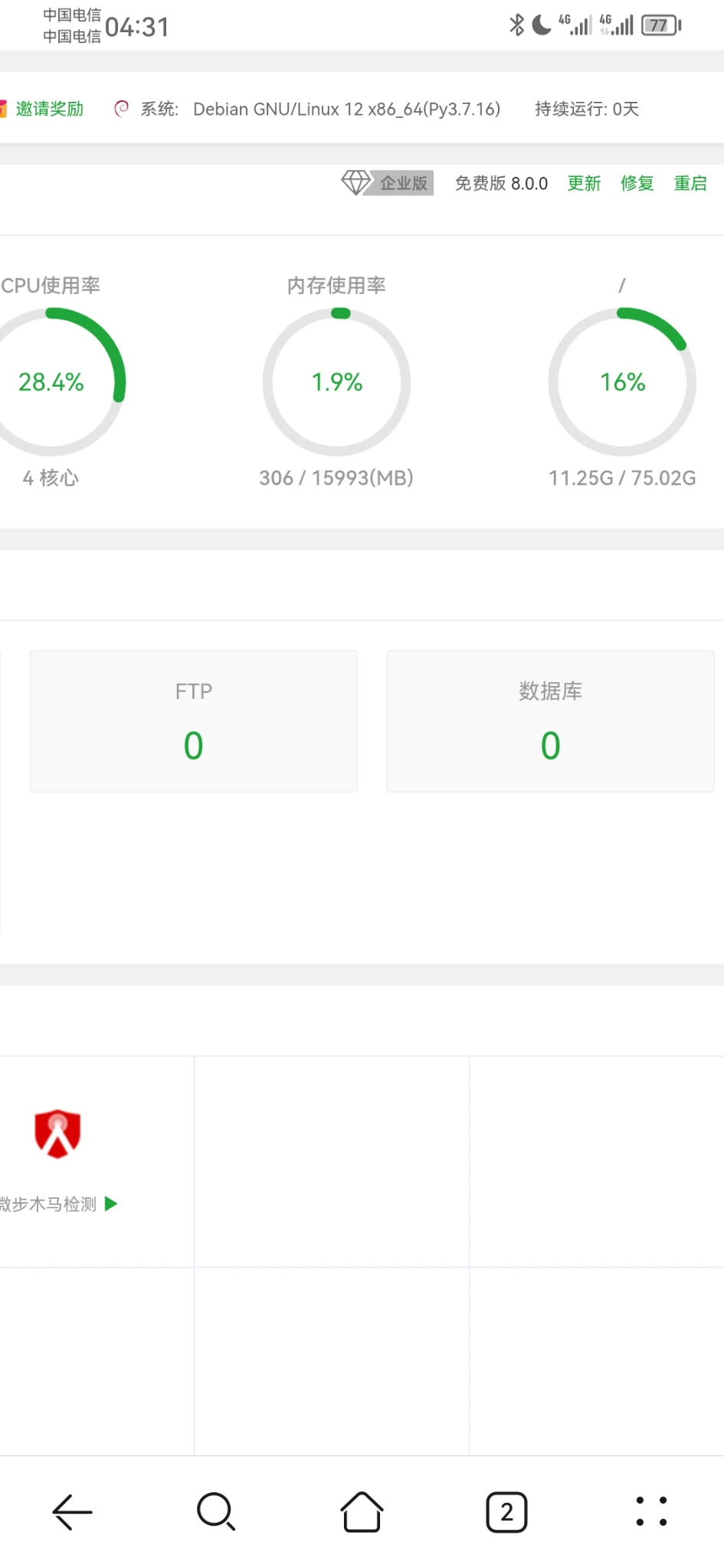724x1568 pixels.
Task: Tap the 更新 update link
Action: [584, 183]
